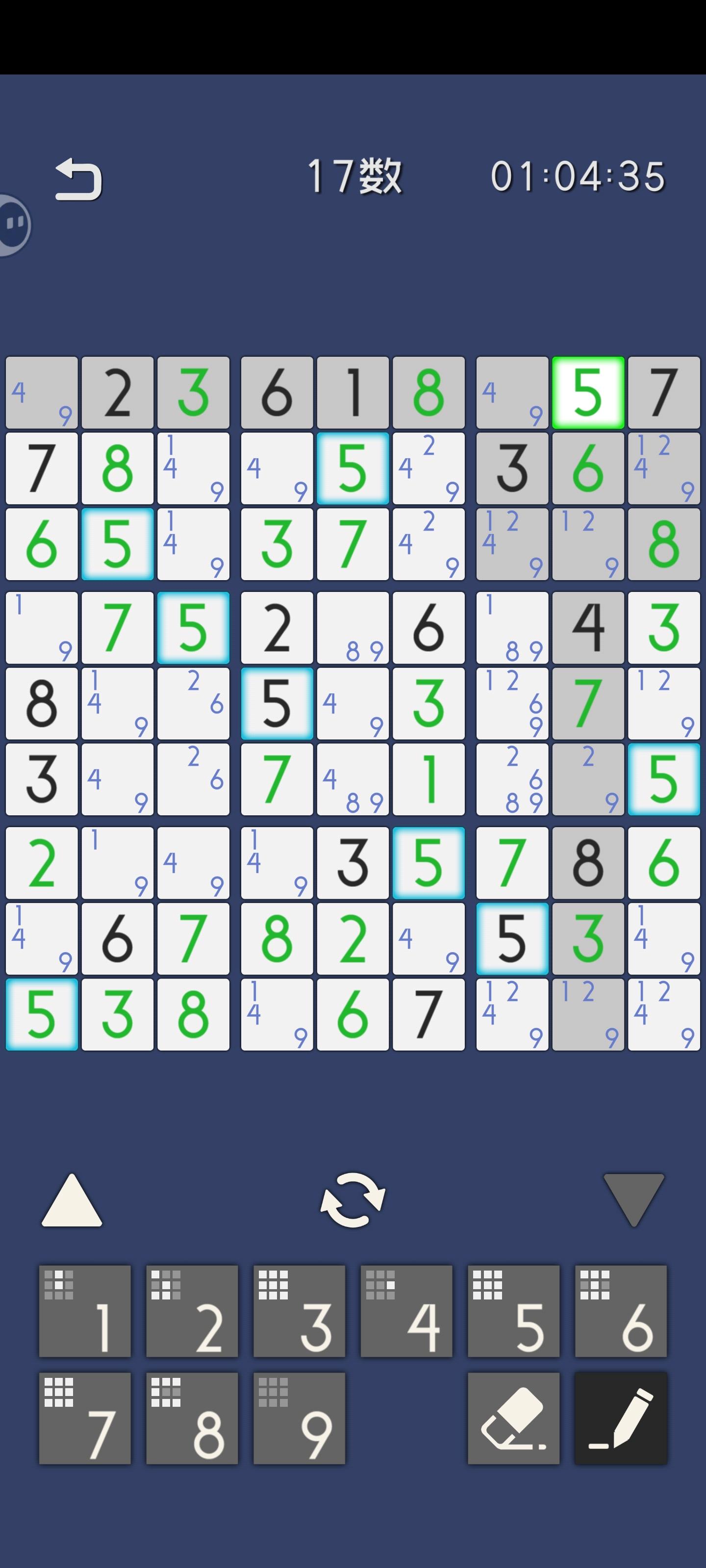
Task: Select the glowing 5 cell in the top row
Action: [x=588, y=392]
